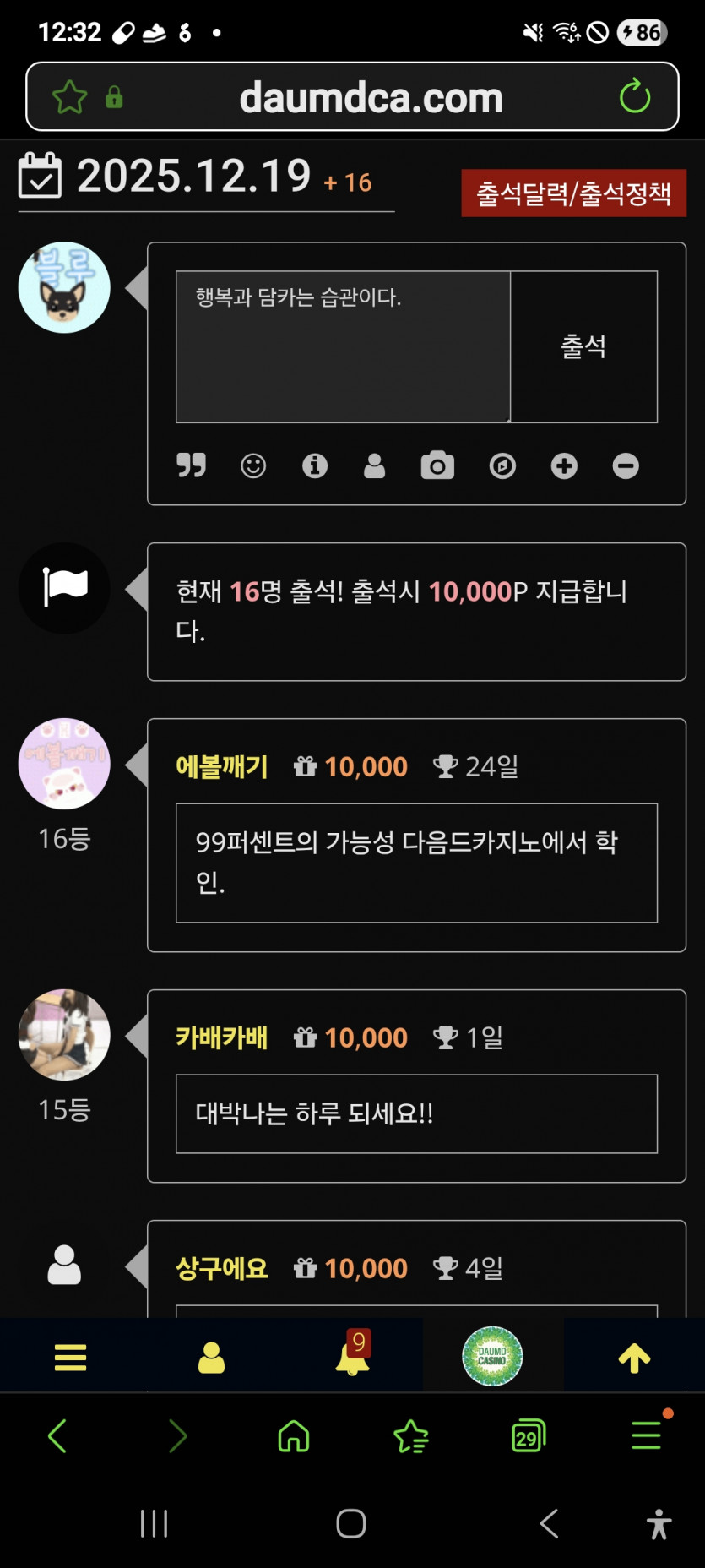Open the hamburger menu in the site footer
This screenshot has width=705, height=1568.
coord(68,1354)
